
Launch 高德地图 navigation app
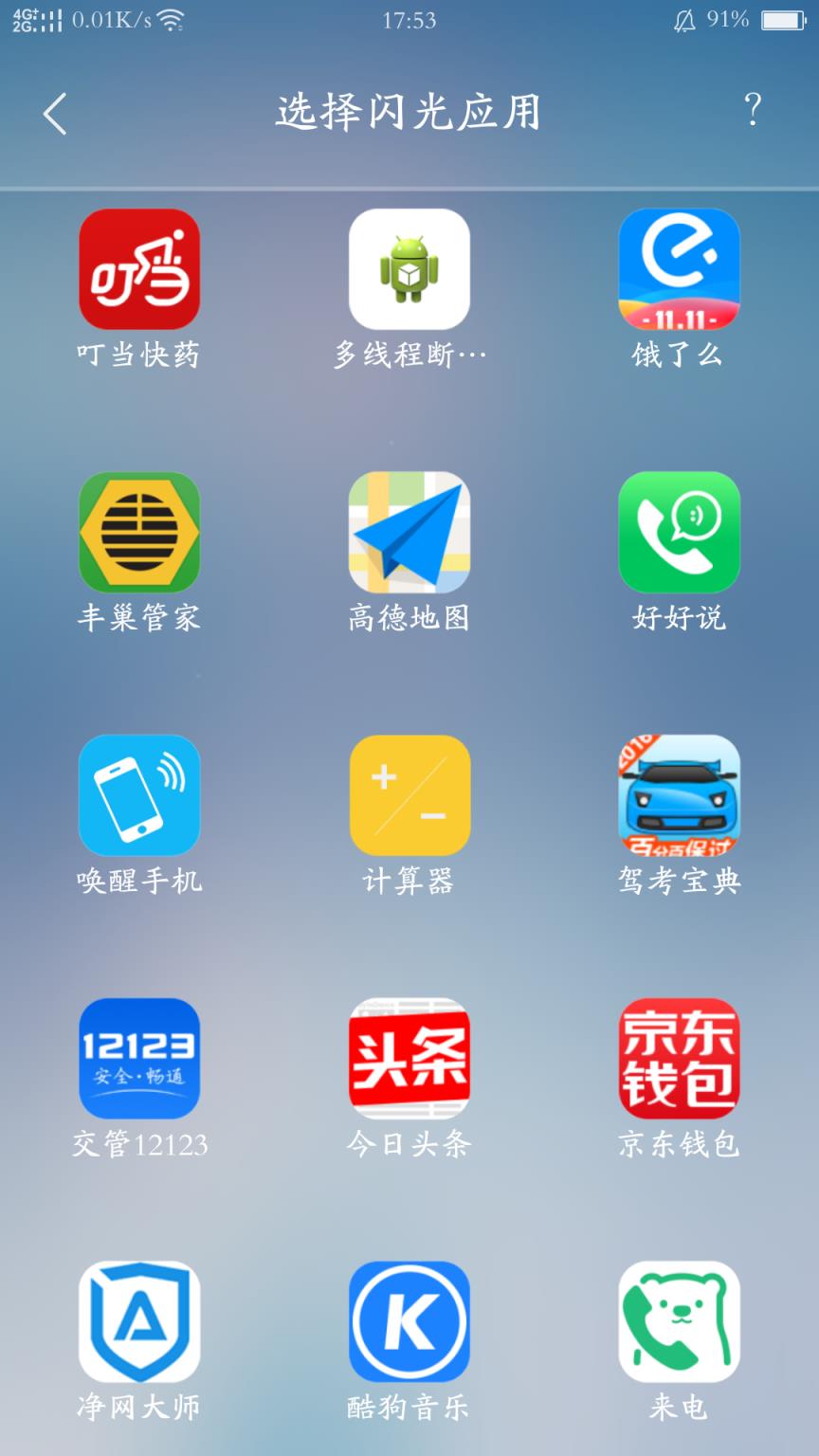click(x=409, y=532)
